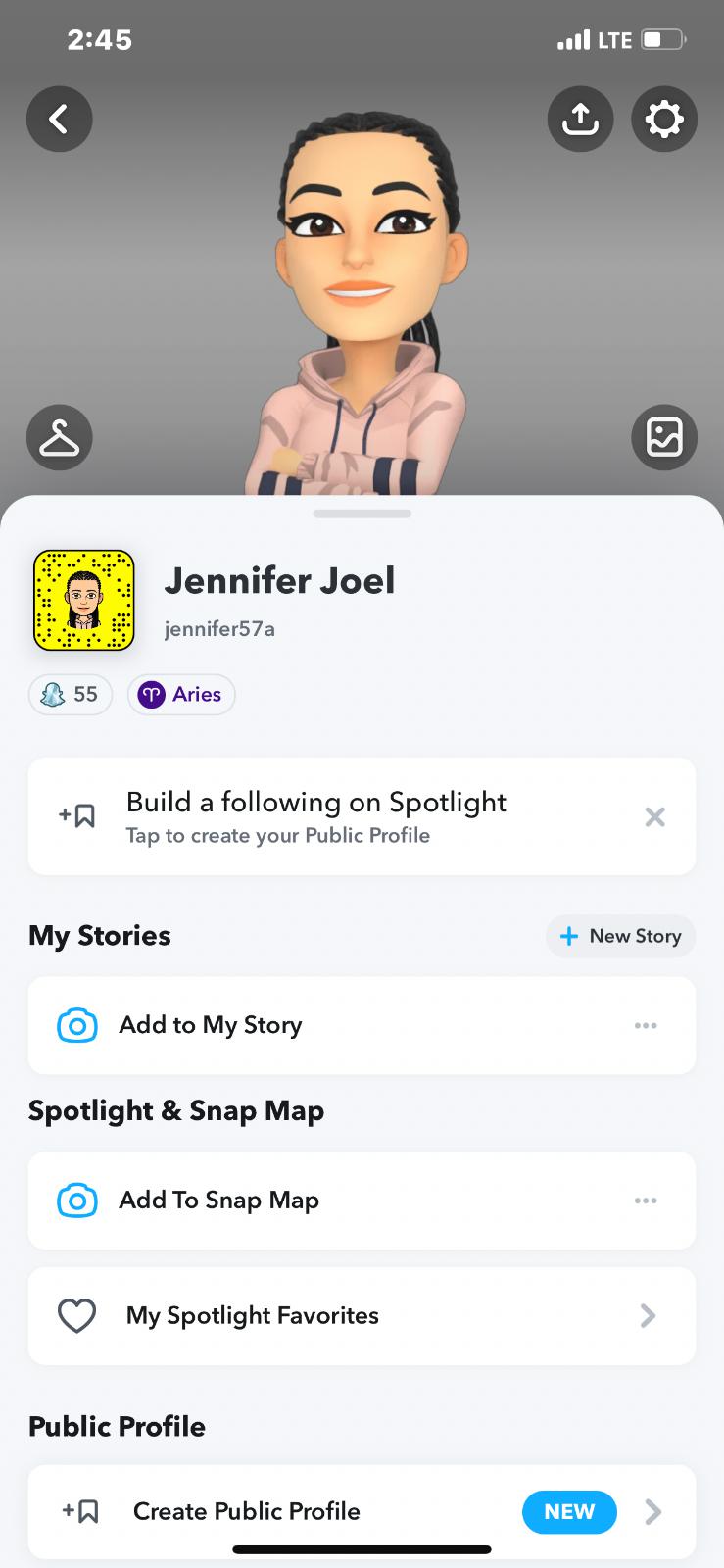Open the yellow Snapcode avatar
The image size is (724, 1568).
point(84,601)
